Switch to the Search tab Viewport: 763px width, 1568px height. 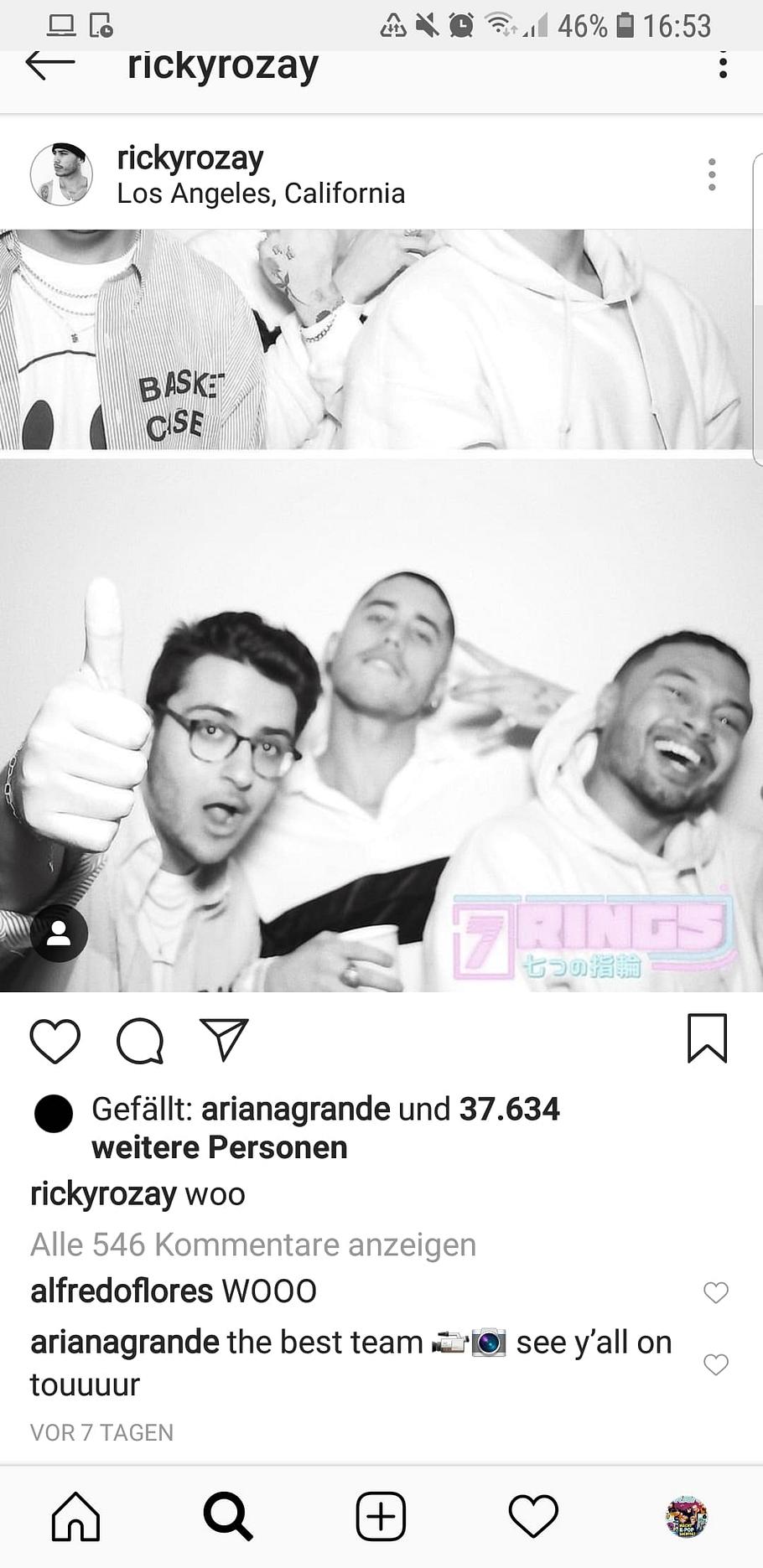(228, 1516)
